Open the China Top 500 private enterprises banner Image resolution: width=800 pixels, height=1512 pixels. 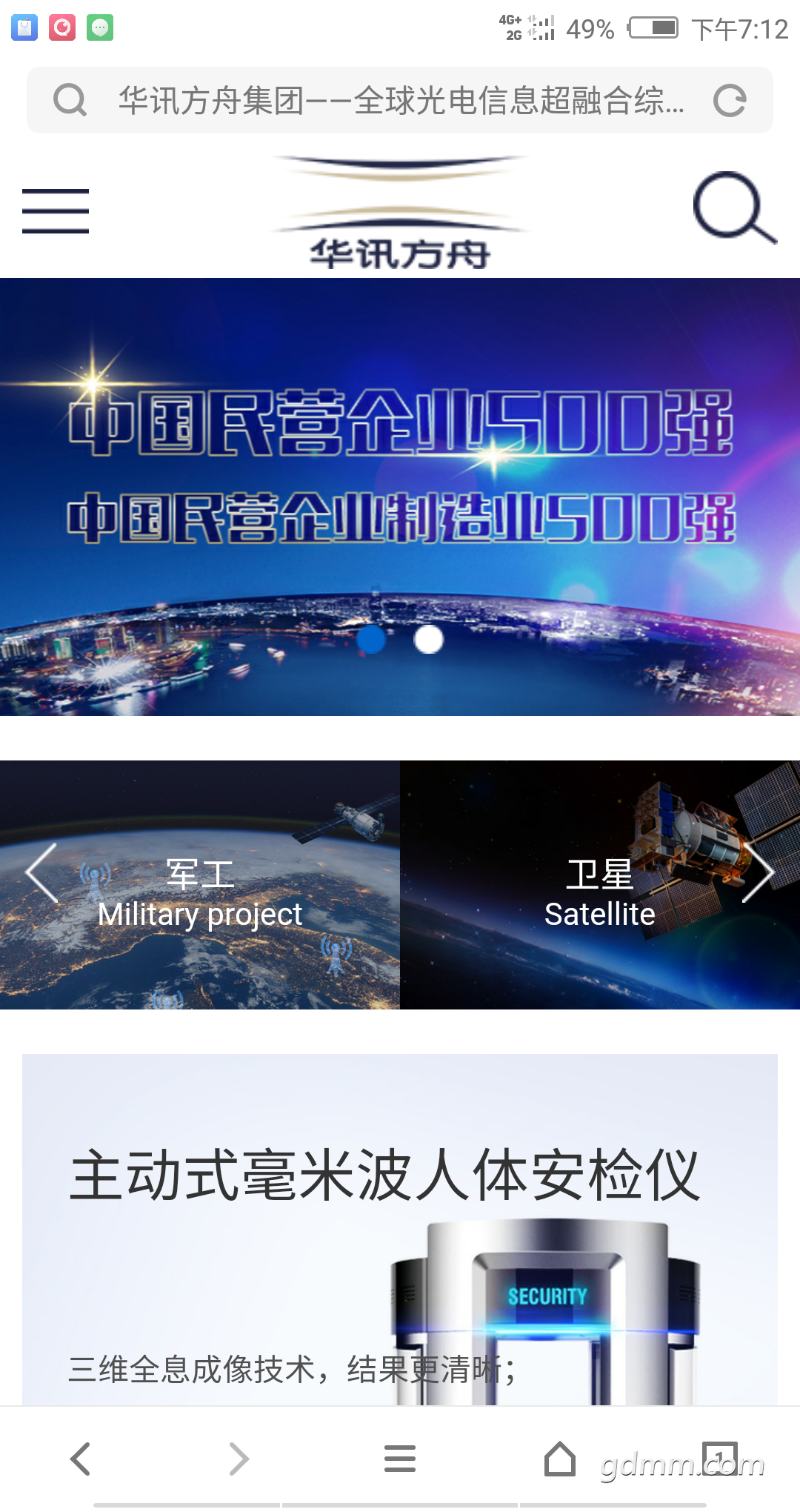click(400, 474)
